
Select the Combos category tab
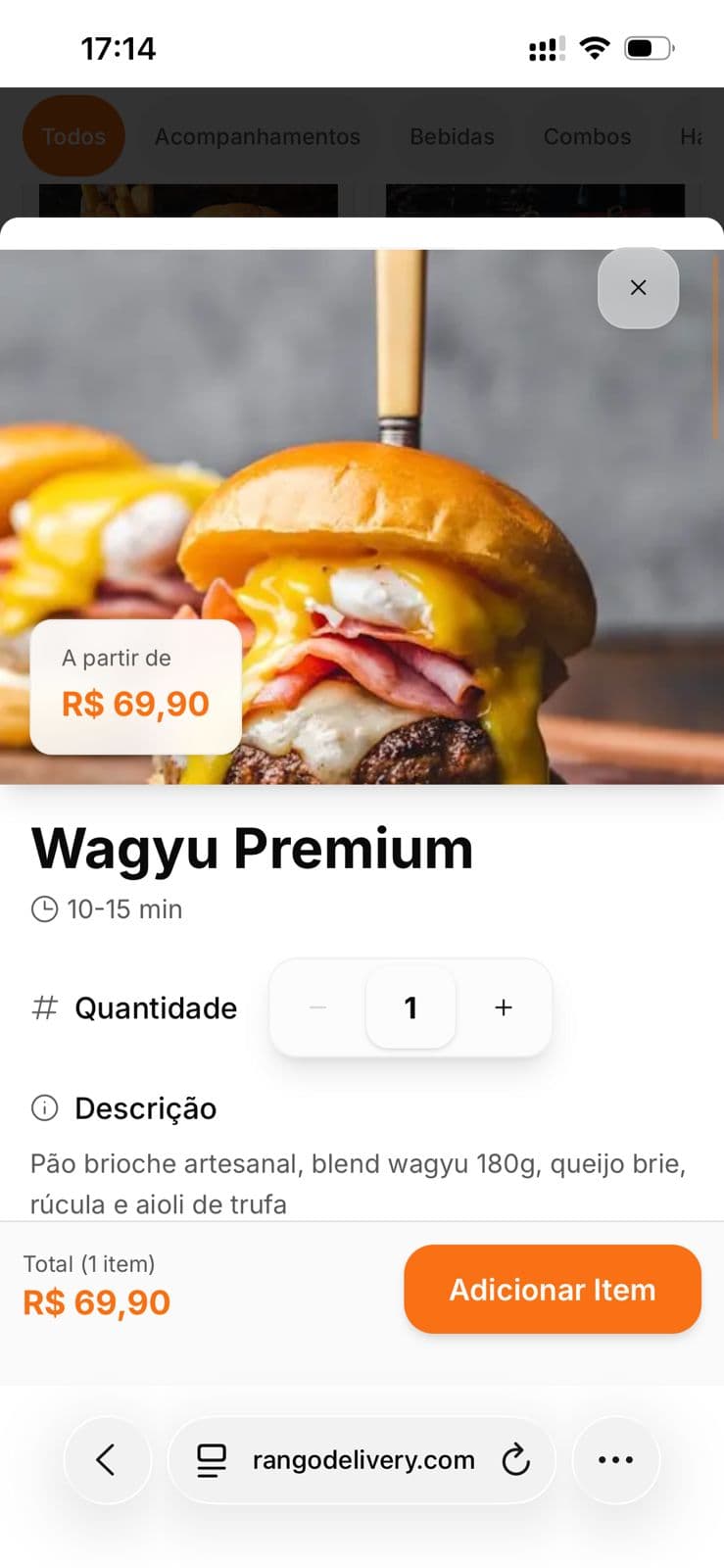[586, 137]
